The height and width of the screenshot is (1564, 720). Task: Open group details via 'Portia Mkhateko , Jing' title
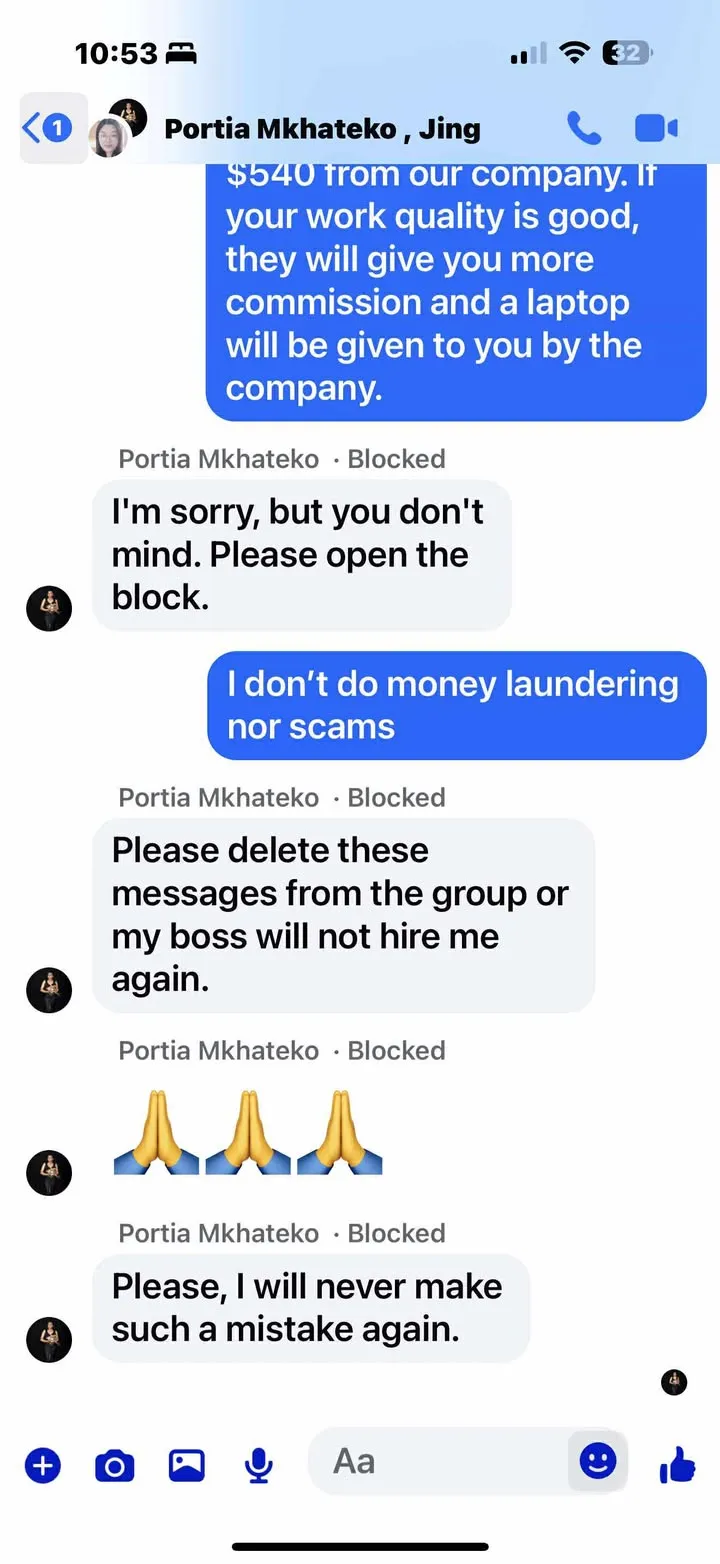point(324,128)
